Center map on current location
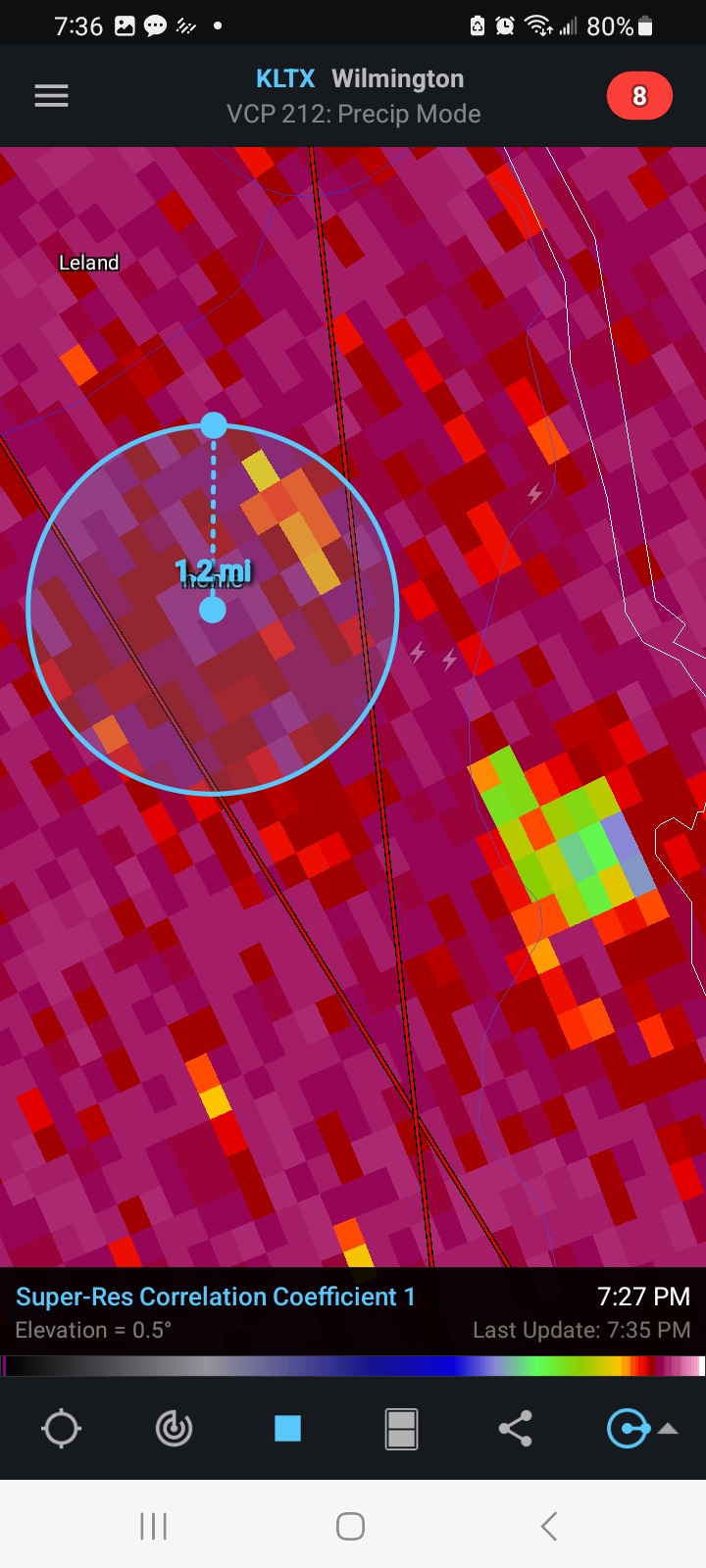 61,1429
